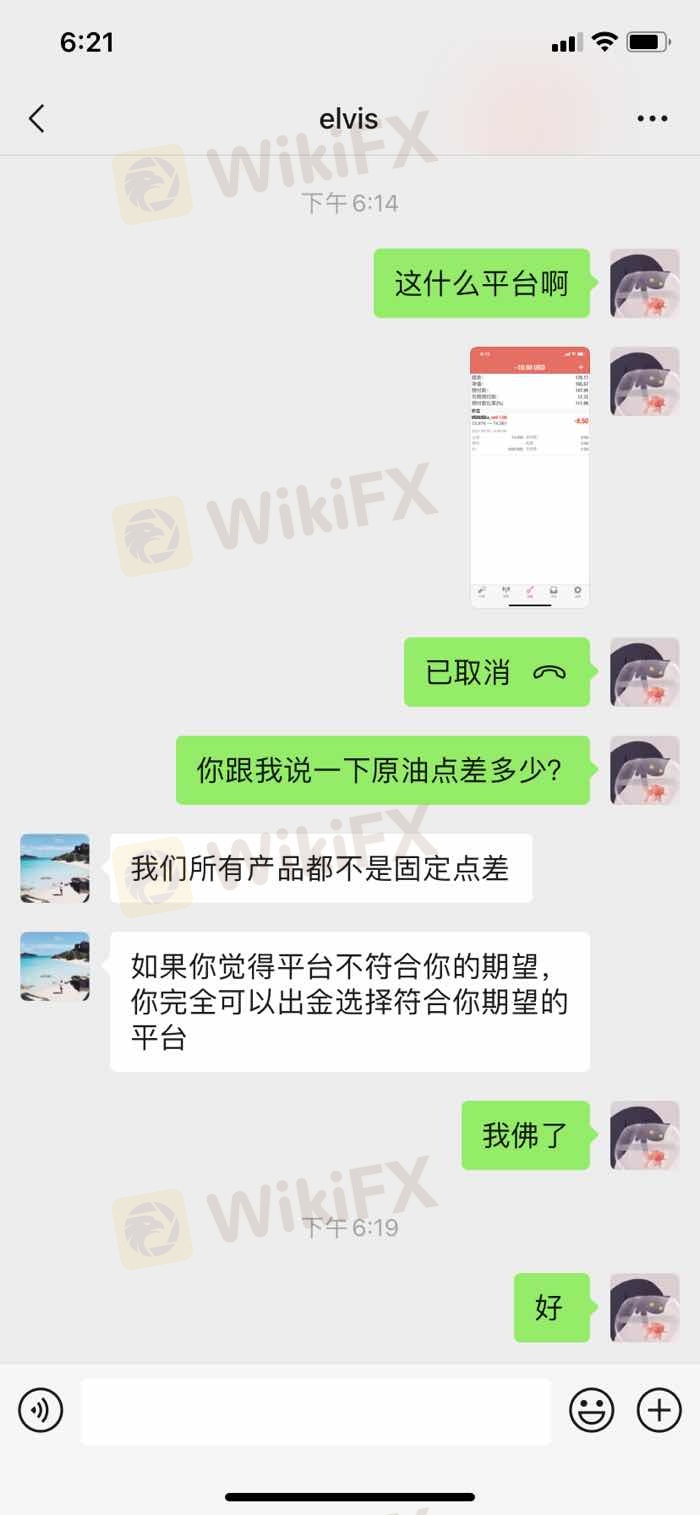The height and width of the screenshot is (1515, 700).
Task: Open chat overflow menu with three dots
Action: pyautogui.click(x=652, y=119)
